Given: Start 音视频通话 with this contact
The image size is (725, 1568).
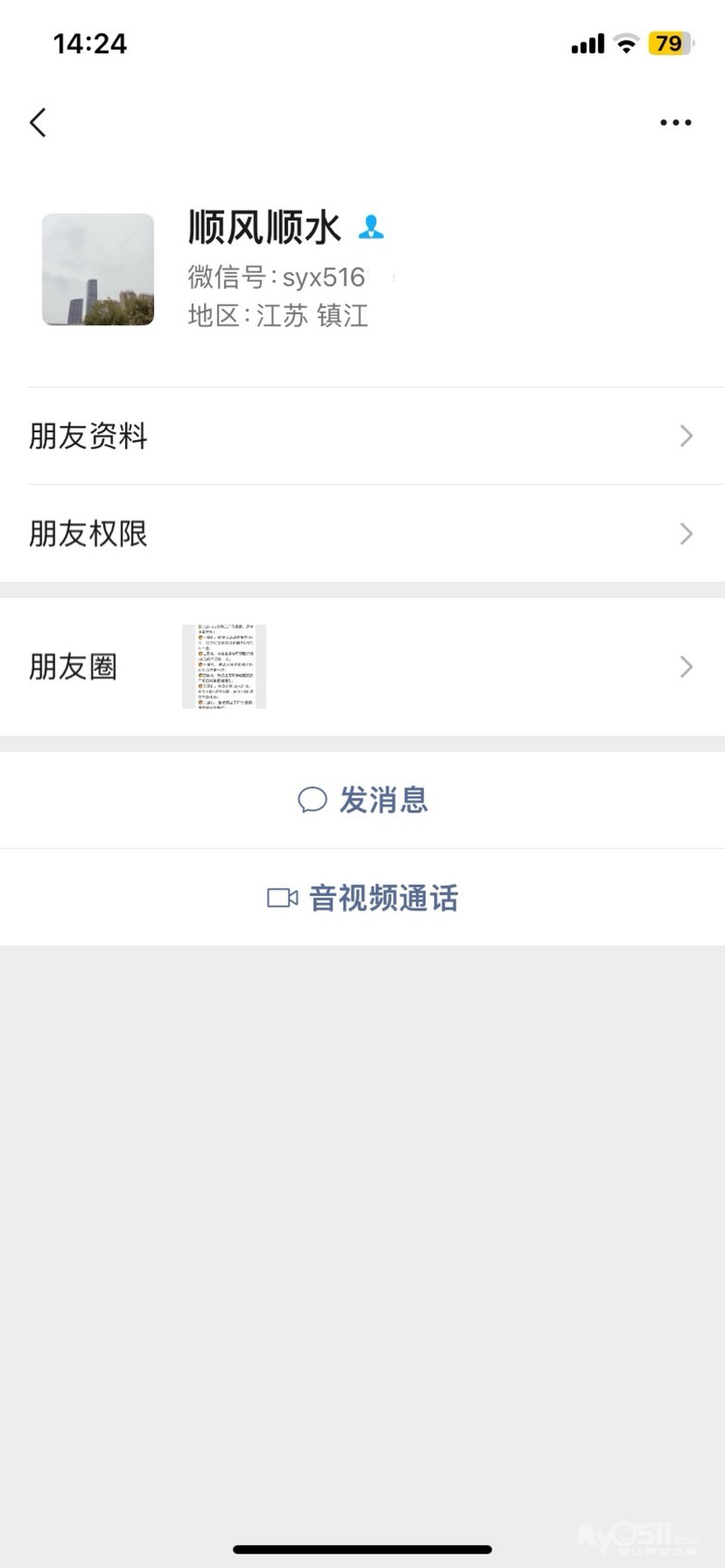Looking at the screenshot, I should click(x=362, y=898).
